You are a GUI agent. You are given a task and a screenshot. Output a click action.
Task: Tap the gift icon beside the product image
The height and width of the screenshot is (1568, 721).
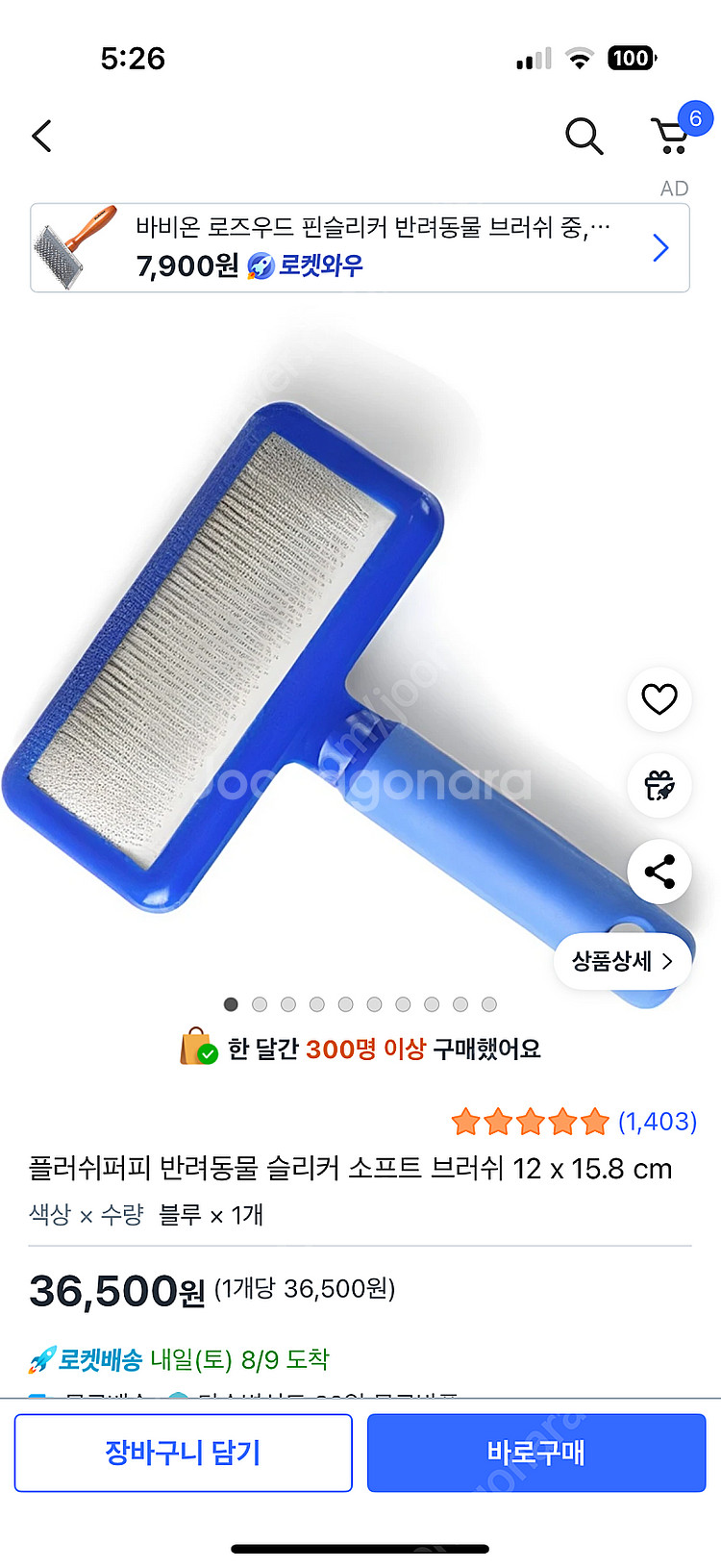tap(659, 785)
